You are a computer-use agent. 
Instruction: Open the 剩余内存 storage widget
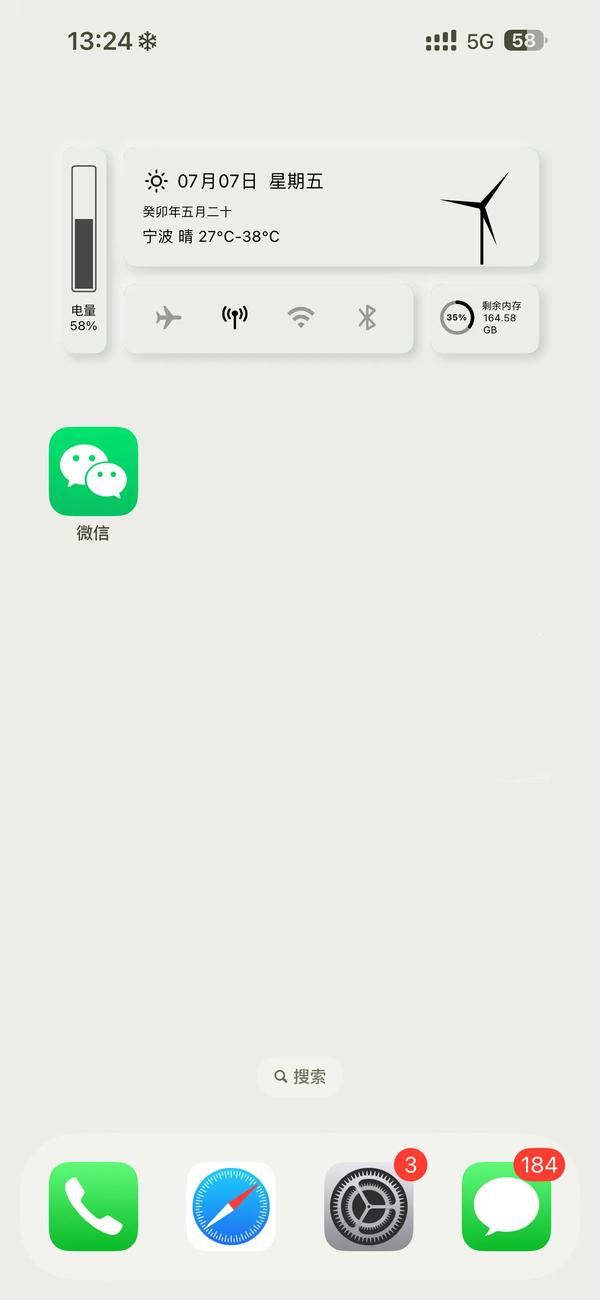pos(484,318)
